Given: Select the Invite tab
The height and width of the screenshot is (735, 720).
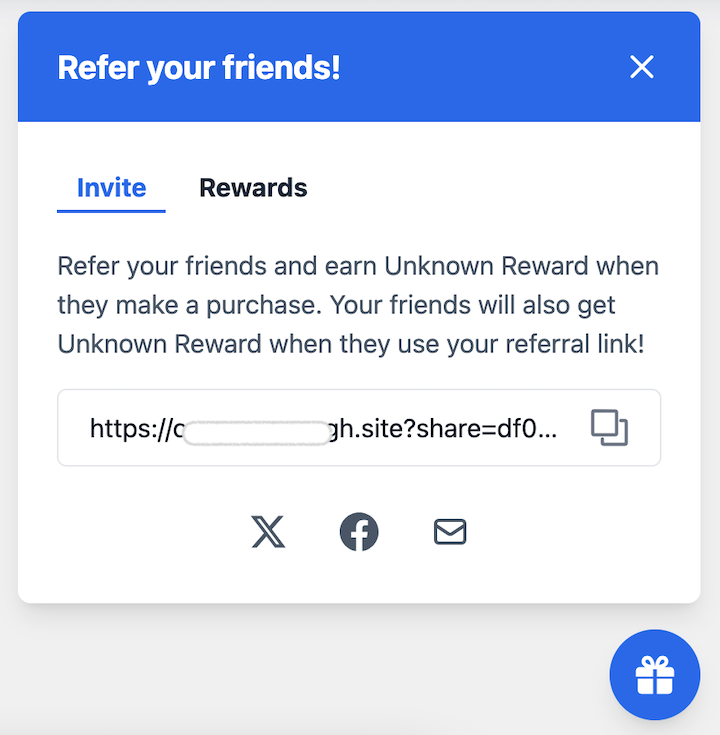Looking at the screenshot, I should 111,188.
